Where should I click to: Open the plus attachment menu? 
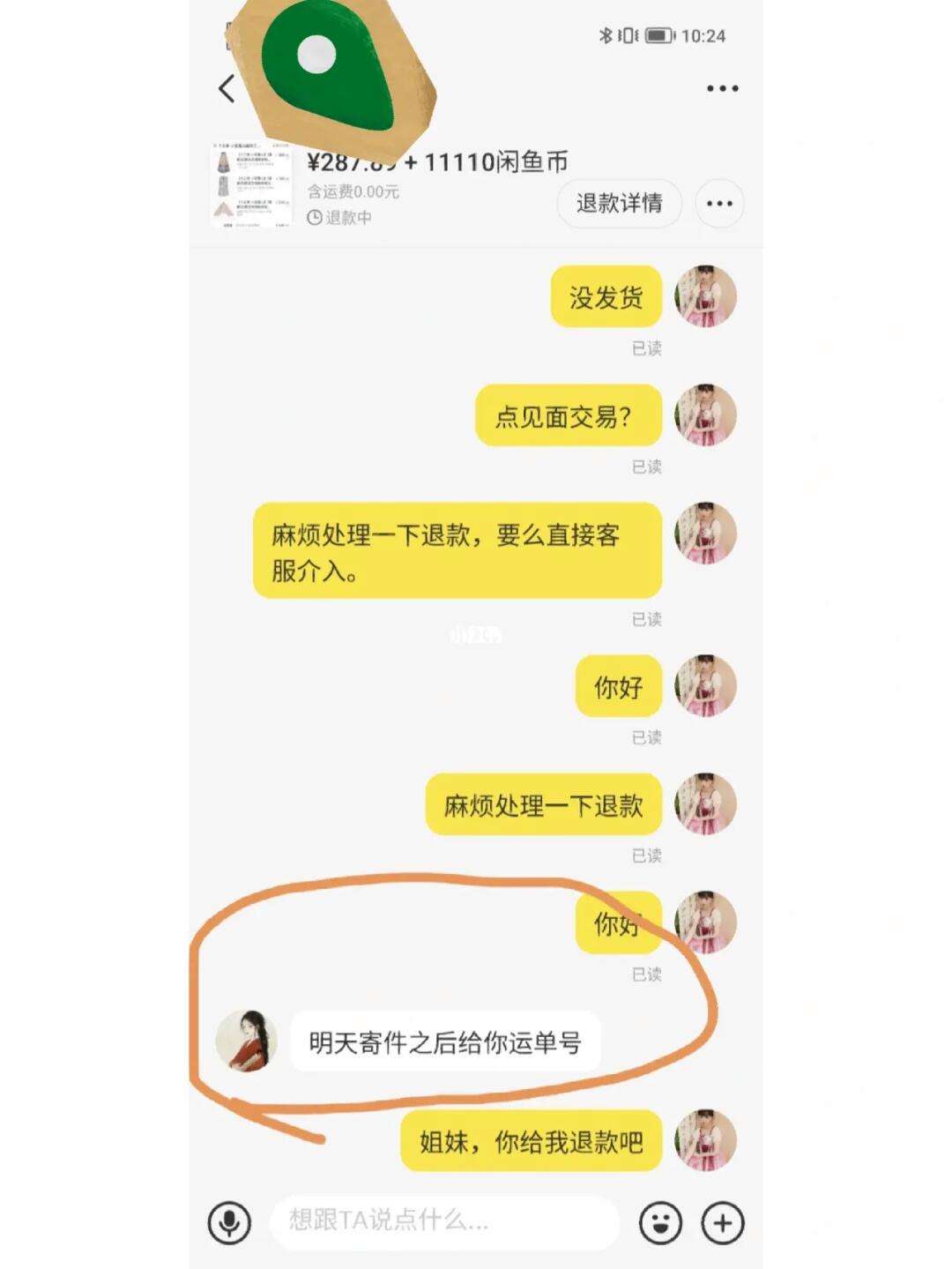coord(723,1222)
